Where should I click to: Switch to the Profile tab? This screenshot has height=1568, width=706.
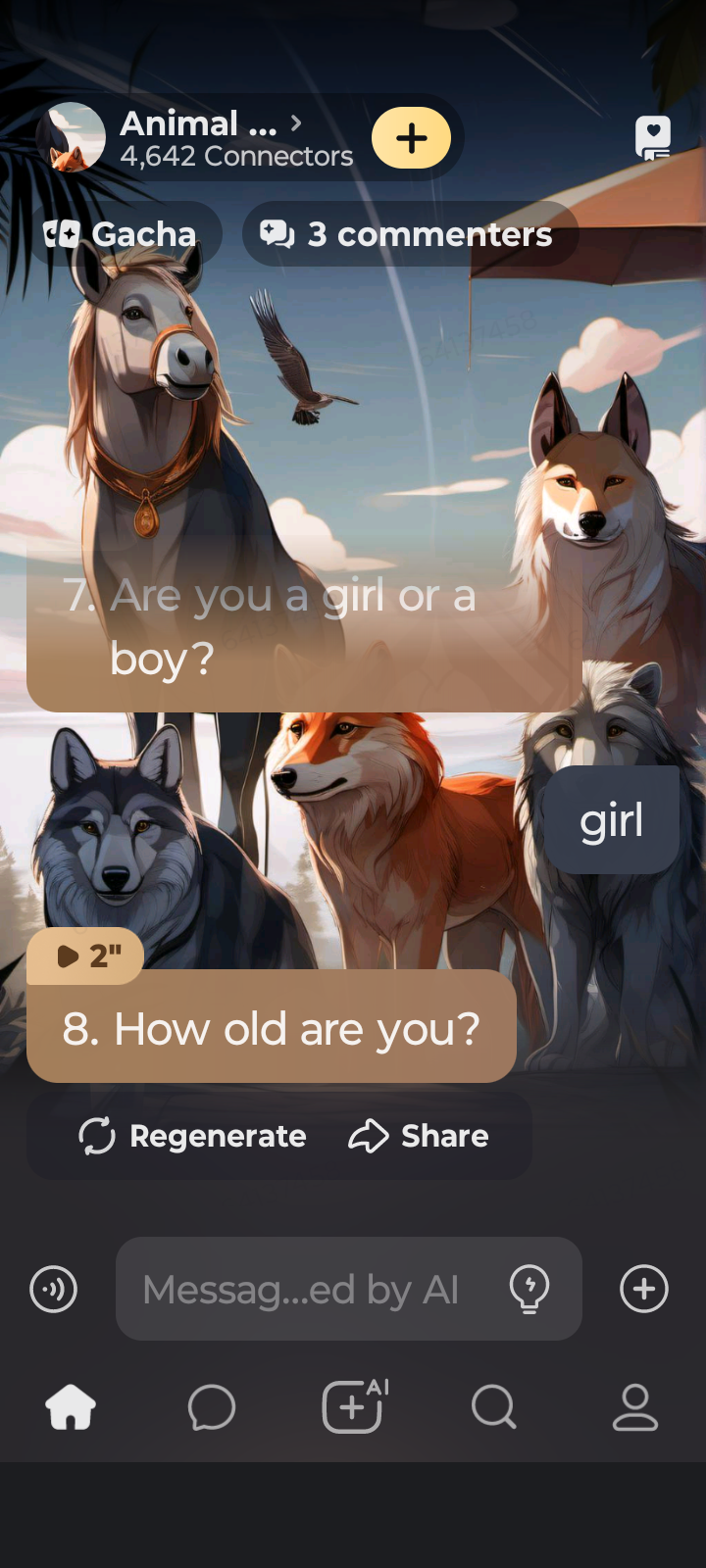[635, 1408]
